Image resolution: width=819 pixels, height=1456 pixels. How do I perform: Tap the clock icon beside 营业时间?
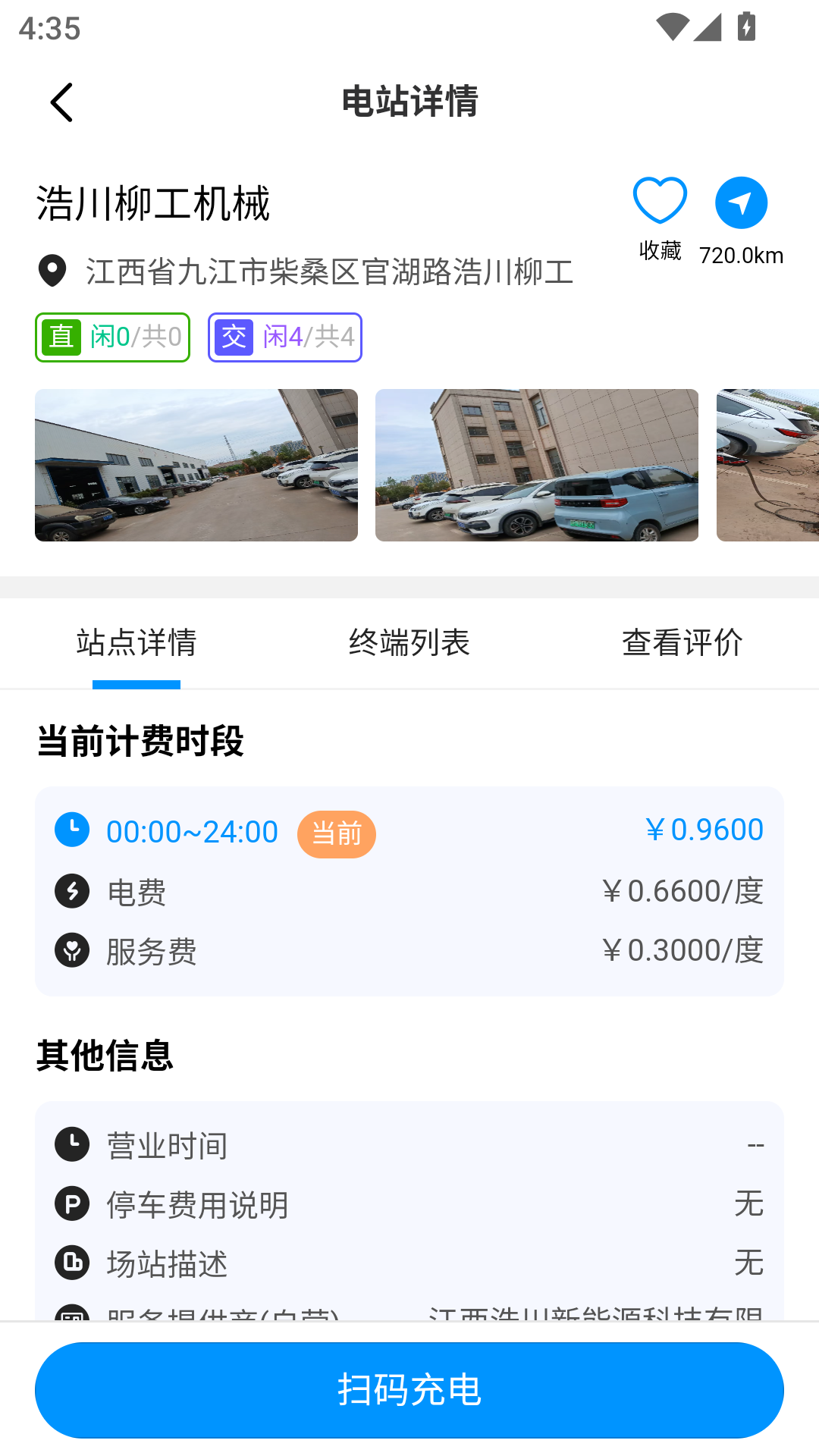coord(71,1145)
